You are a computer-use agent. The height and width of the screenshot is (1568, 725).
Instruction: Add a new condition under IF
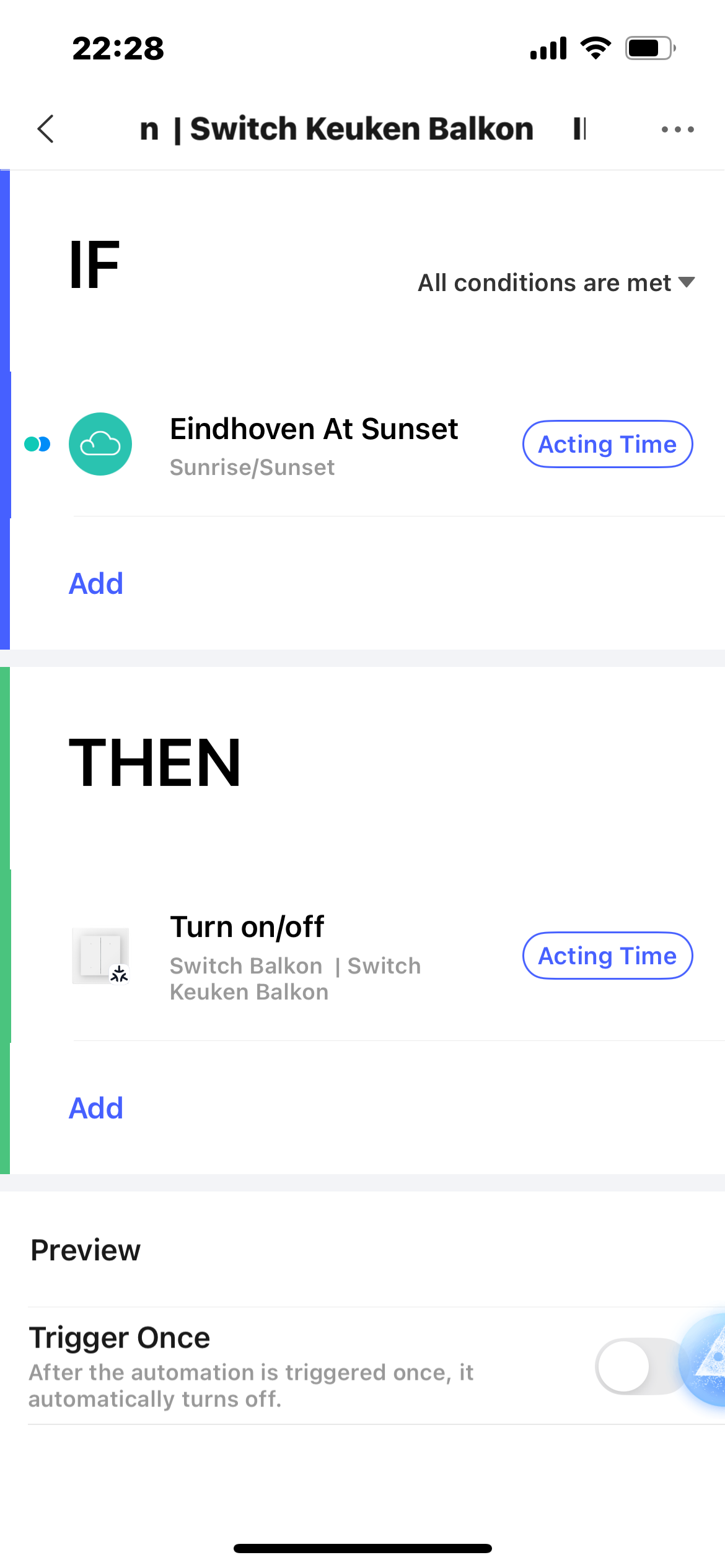[96, 583]
